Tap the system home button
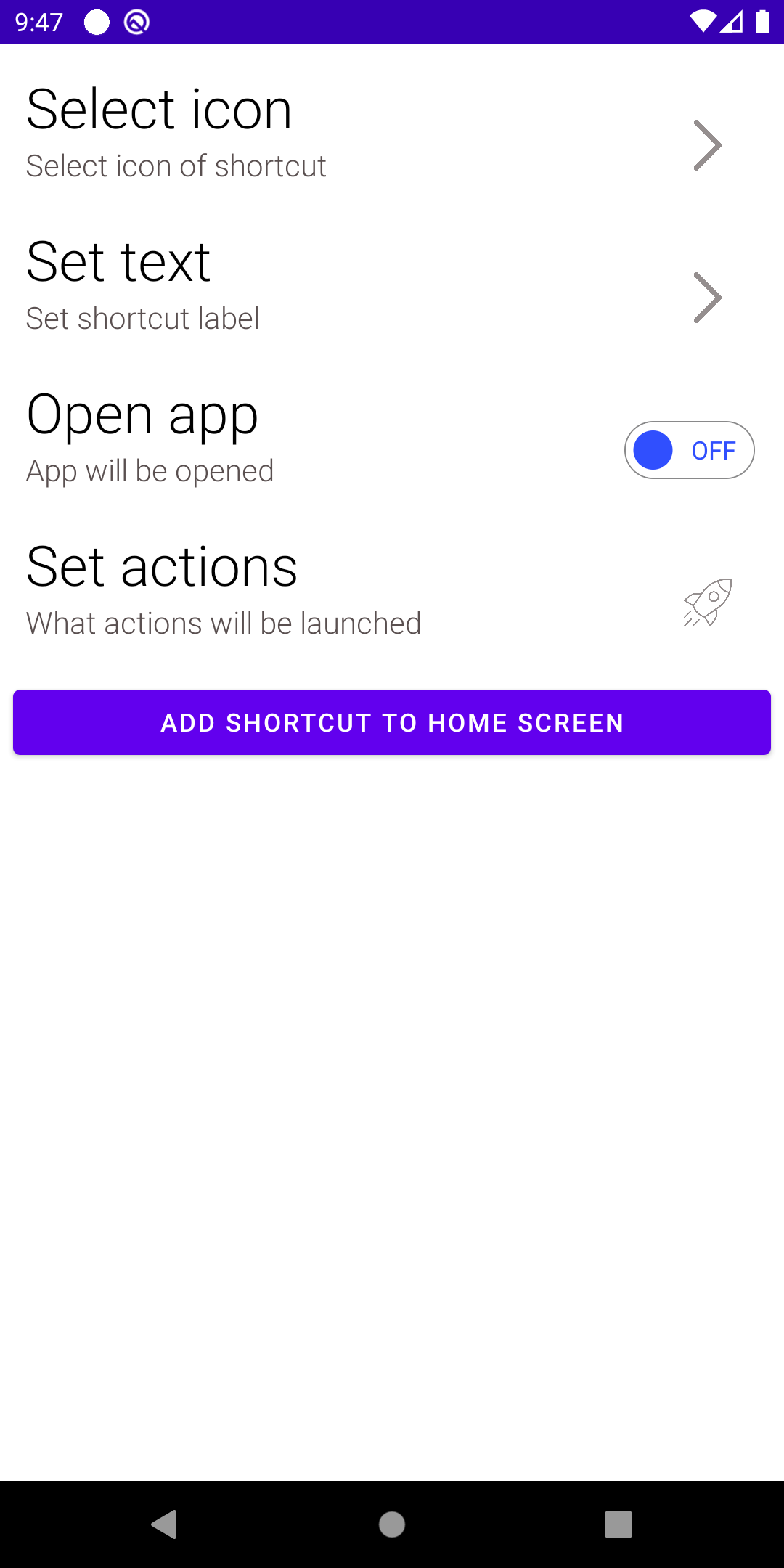The height and width of the screenshot is (1568, 784). click(x=392, y=1524)
